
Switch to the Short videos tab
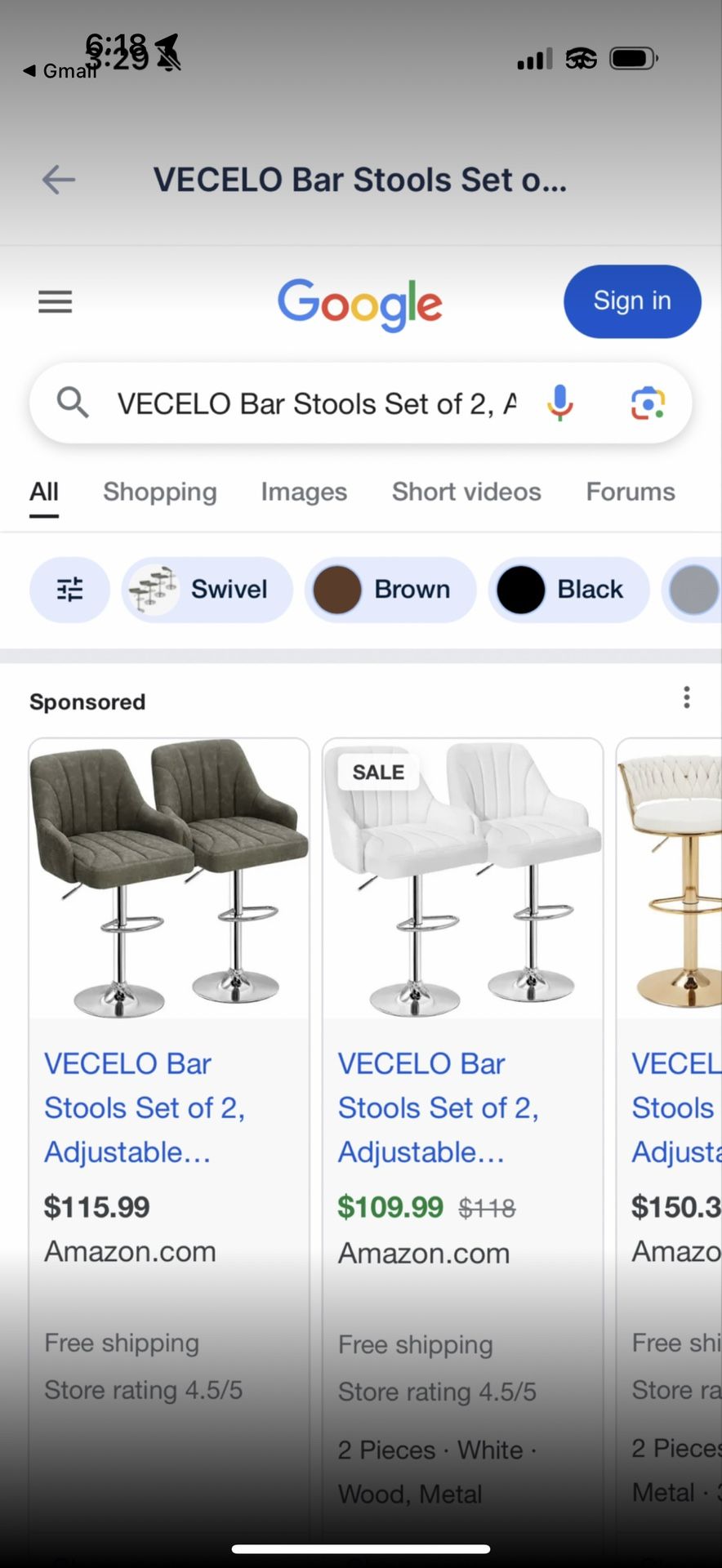tap(466, 492)
